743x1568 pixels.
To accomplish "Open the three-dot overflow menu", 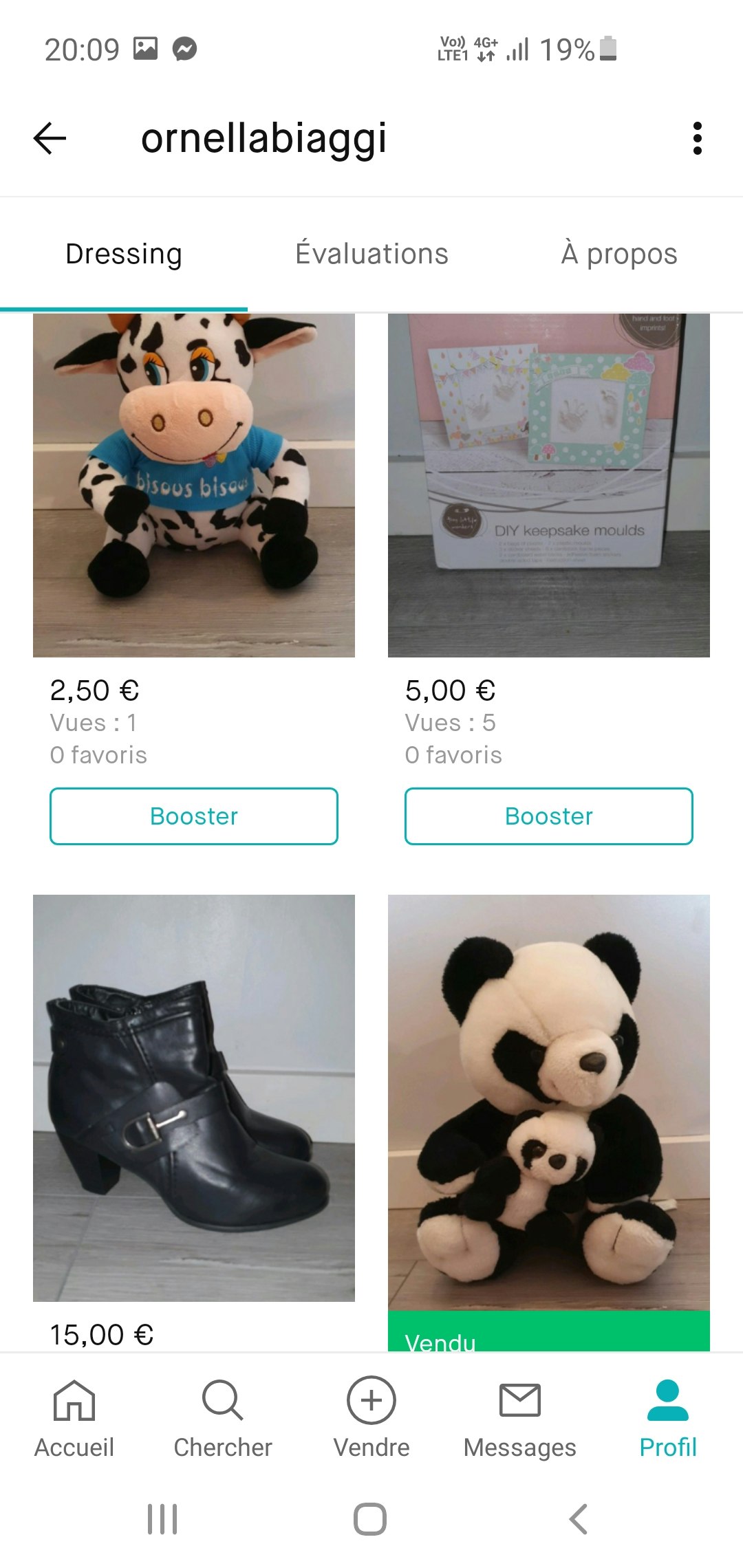I will [697, 139].
